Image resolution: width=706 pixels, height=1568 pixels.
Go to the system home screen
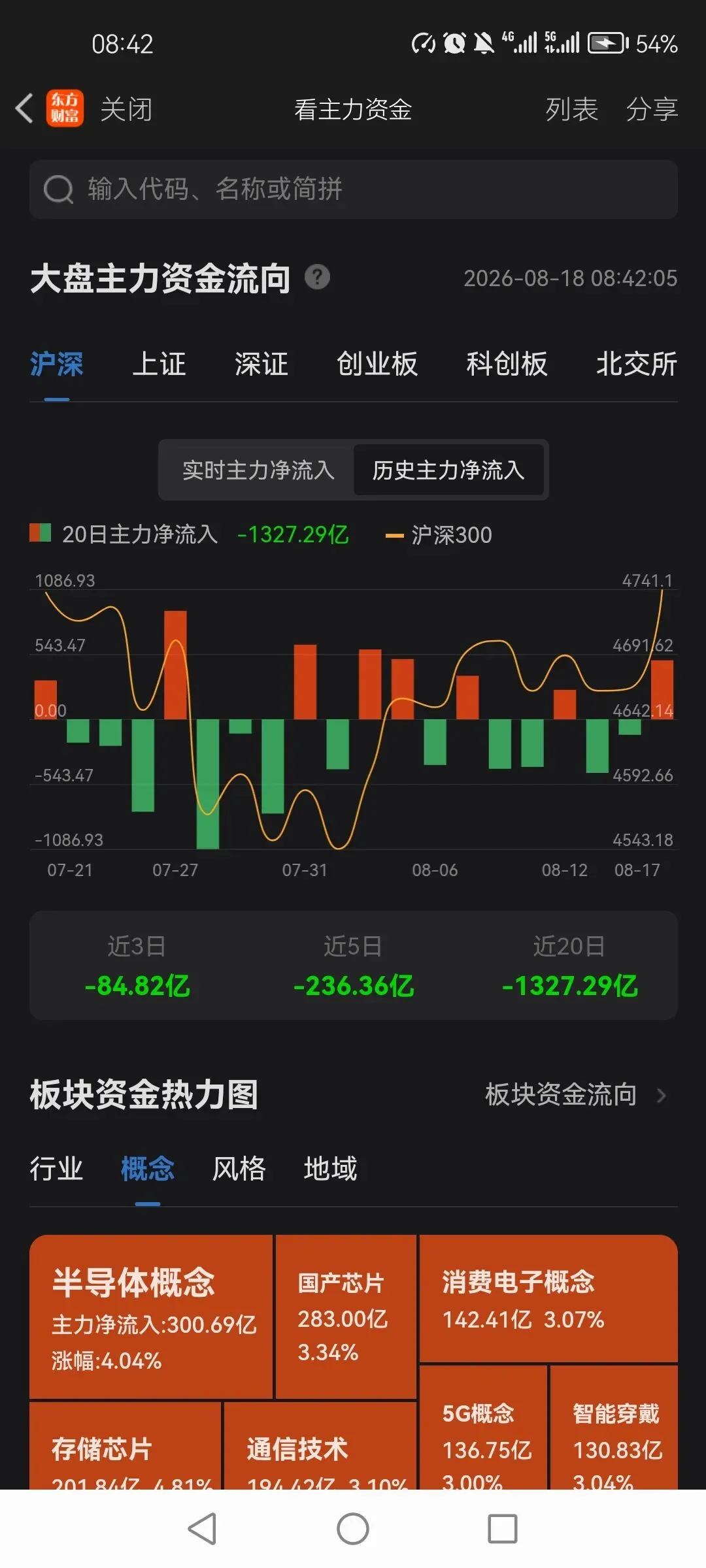point(353,1529)
